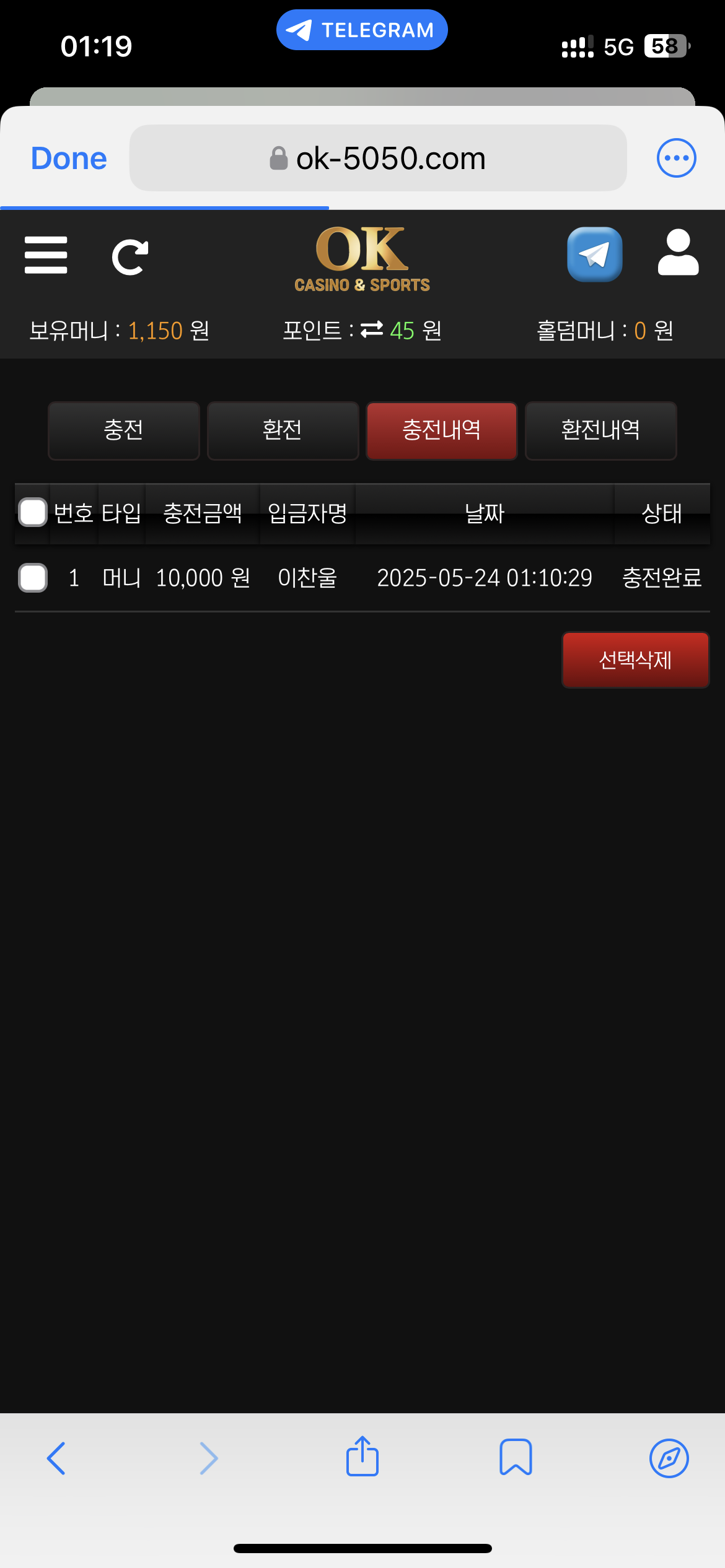This screenshot has height=1568, width=725.
Task: Check the select-all checkbox in table header
Action: (x=33, y=512)
